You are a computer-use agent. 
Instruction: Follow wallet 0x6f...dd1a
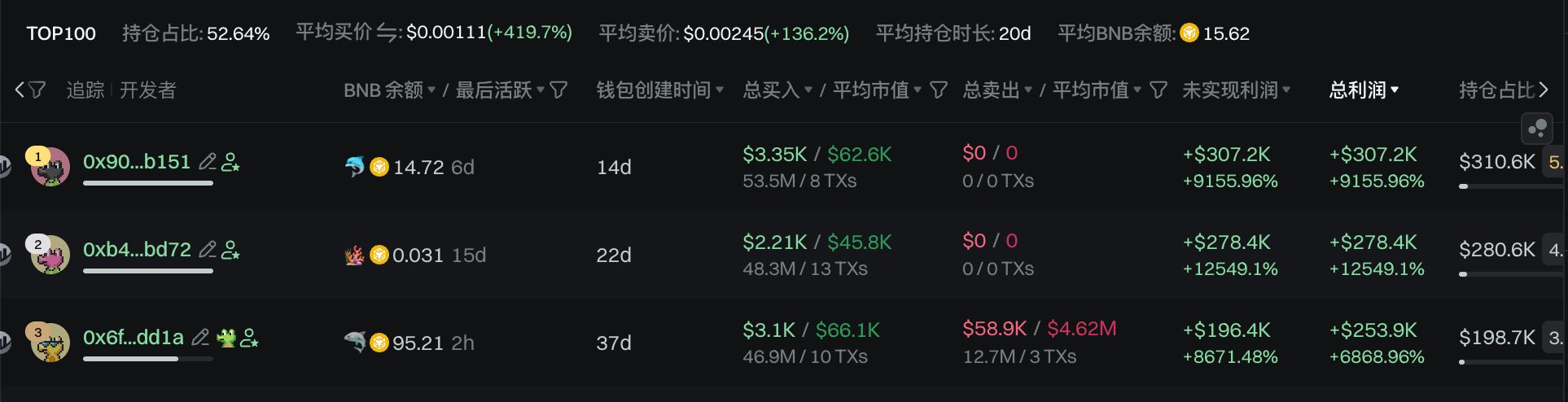click(x=251, y=337)
